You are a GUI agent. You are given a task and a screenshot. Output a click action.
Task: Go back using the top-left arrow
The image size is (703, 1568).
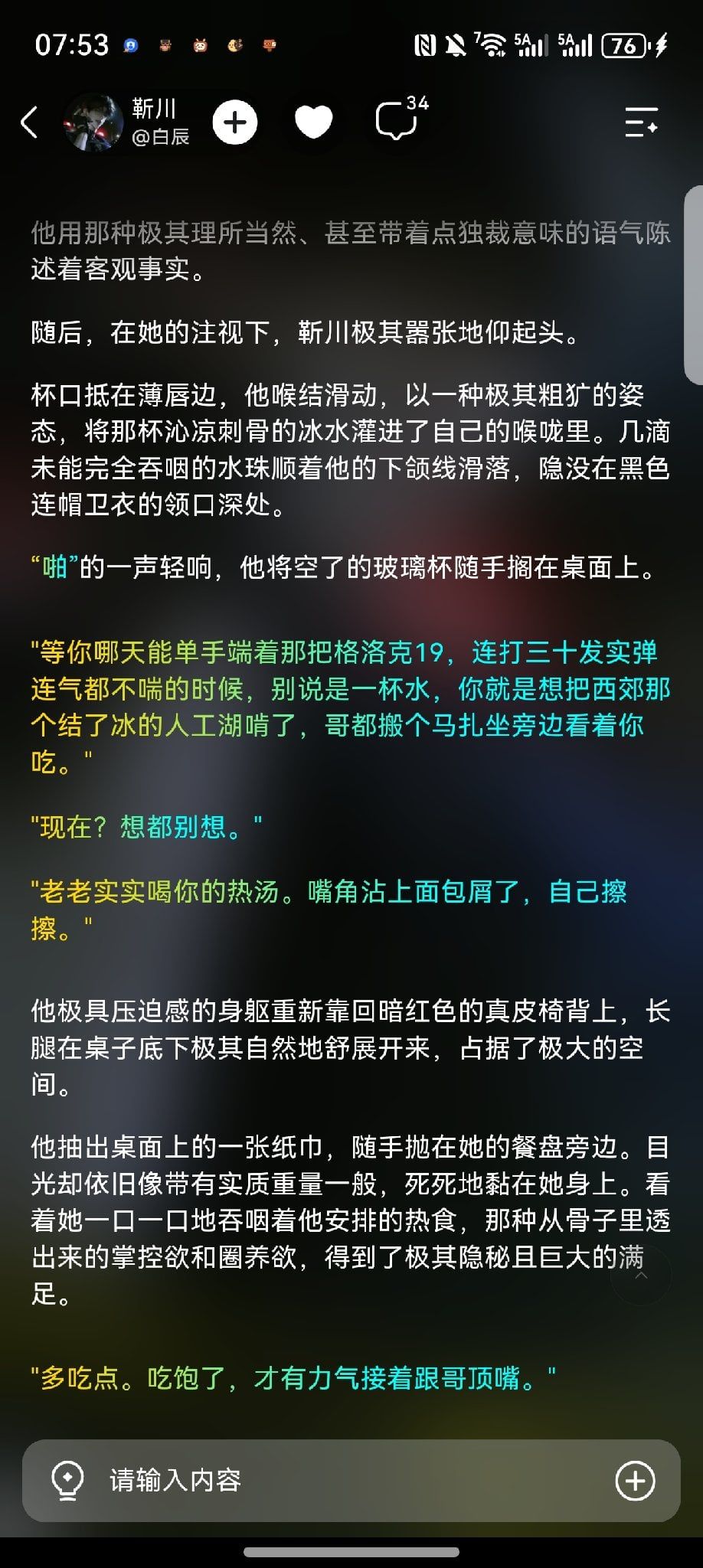(x=29, y=122)
